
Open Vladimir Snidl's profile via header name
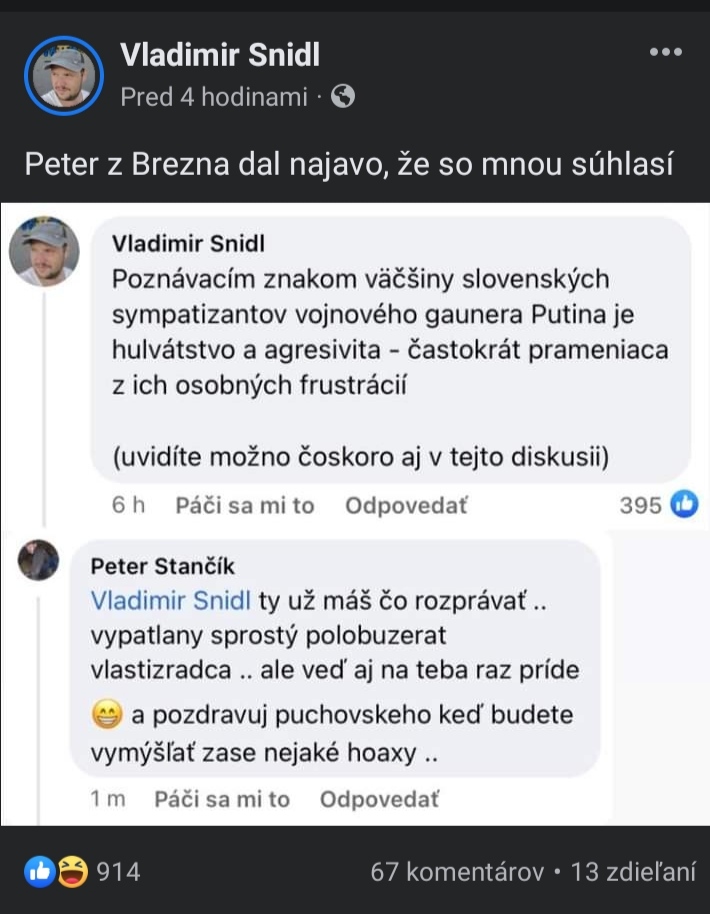tap(220, 55)
